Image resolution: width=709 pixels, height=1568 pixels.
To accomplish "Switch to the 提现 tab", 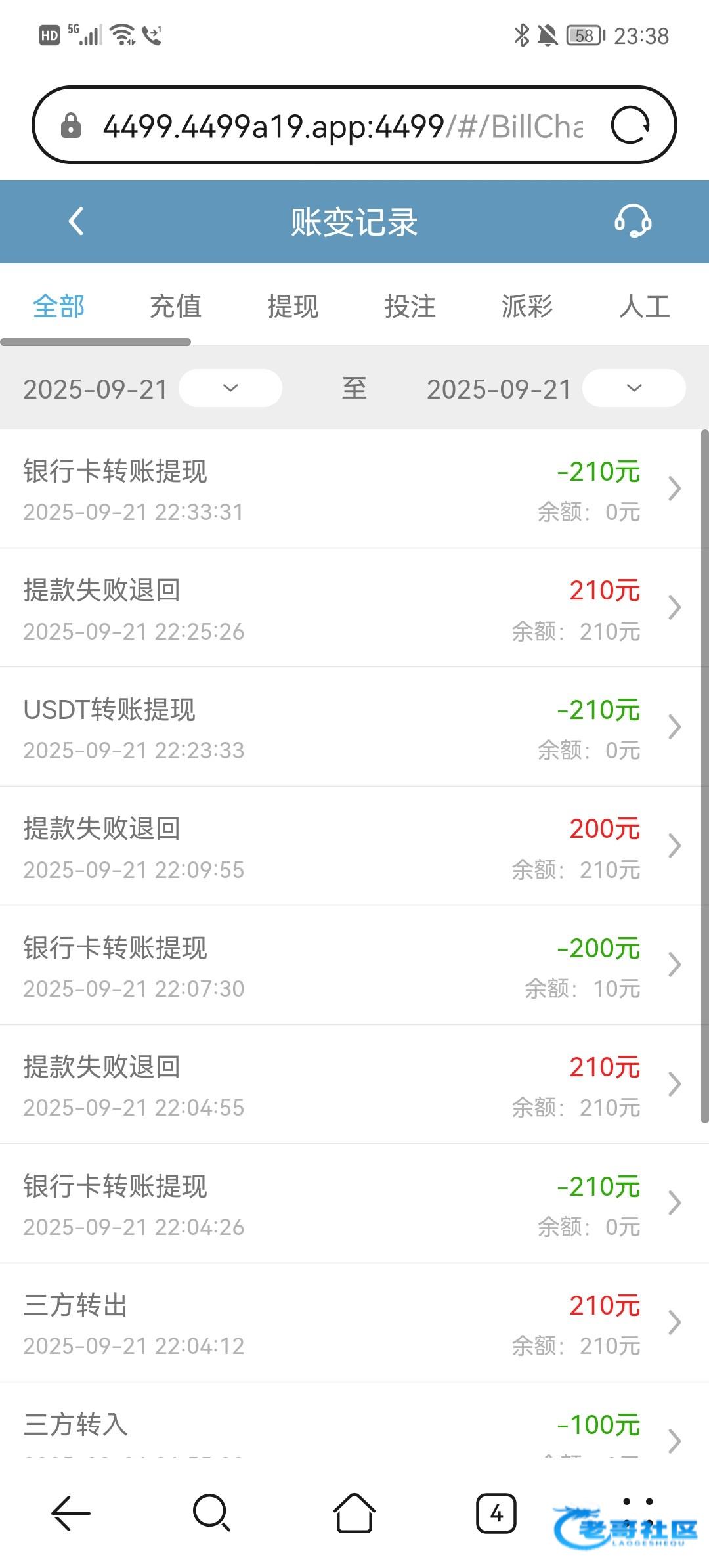I will point(293,307).
